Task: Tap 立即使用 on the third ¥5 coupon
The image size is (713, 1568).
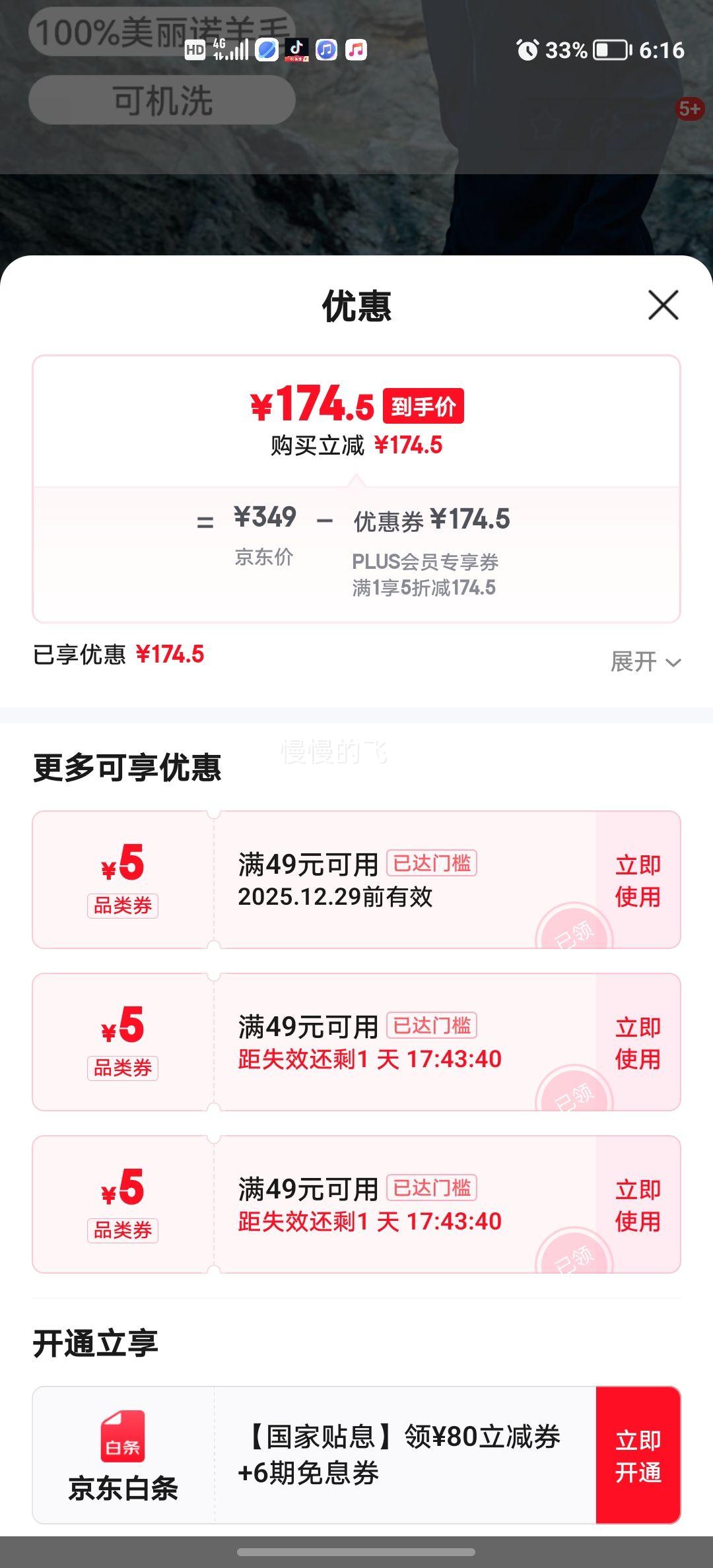Action: (x=636, y=1204)
